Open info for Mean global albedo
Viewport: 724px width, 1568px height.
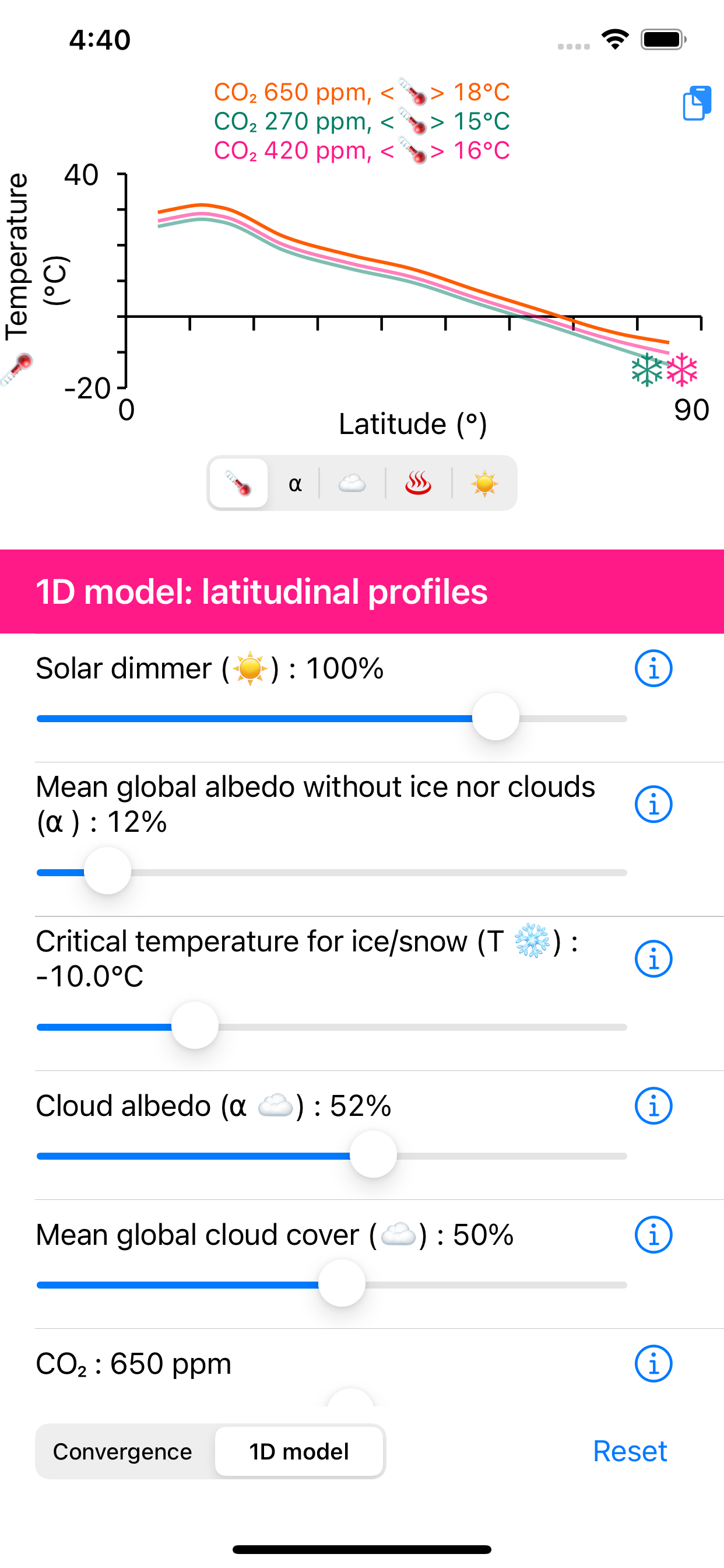point(653,804)
